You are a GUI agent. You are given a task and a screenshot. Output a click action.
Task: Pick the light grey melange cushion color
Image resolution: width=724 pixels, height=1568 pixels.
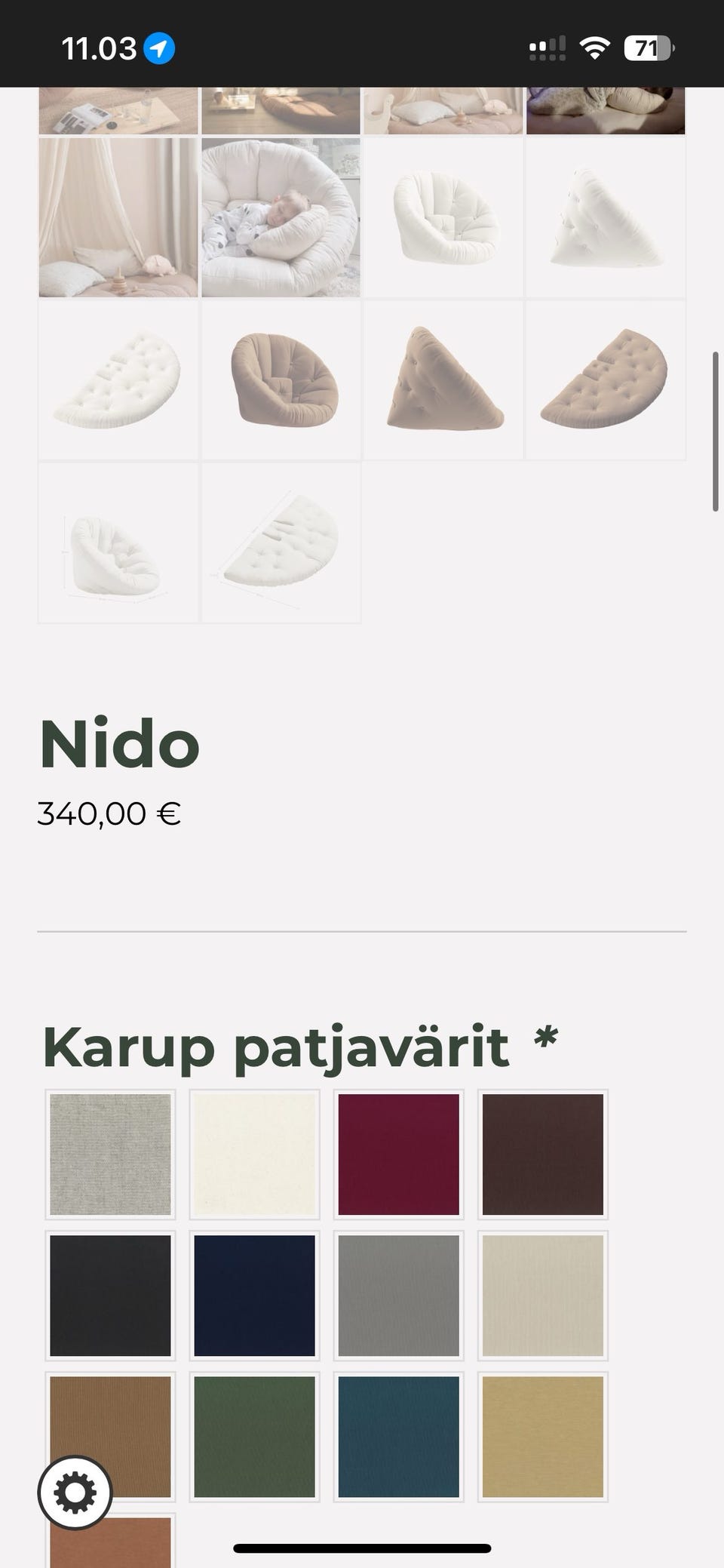click(110, 1154)
